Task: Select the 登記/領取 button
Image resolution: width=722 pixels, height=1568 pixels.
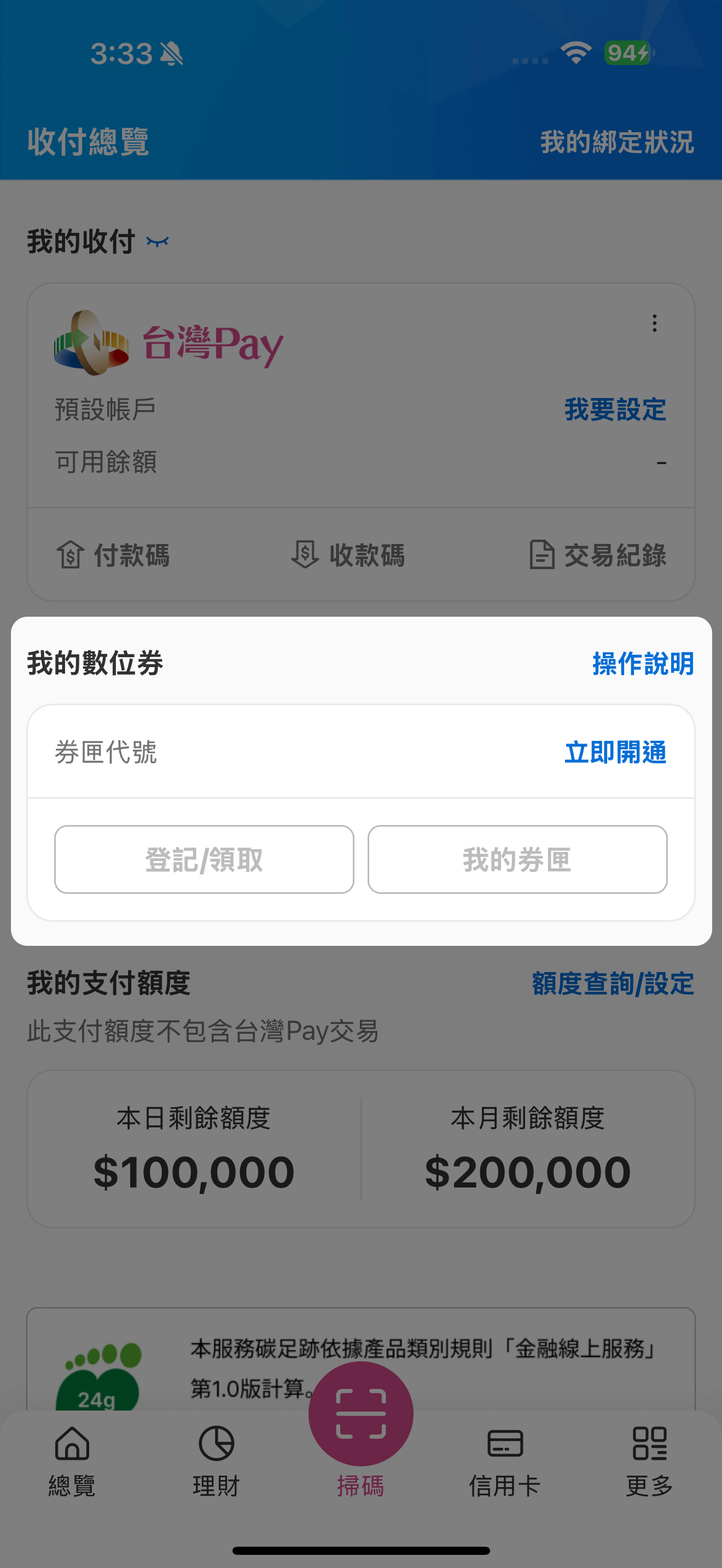Action: 204,859
